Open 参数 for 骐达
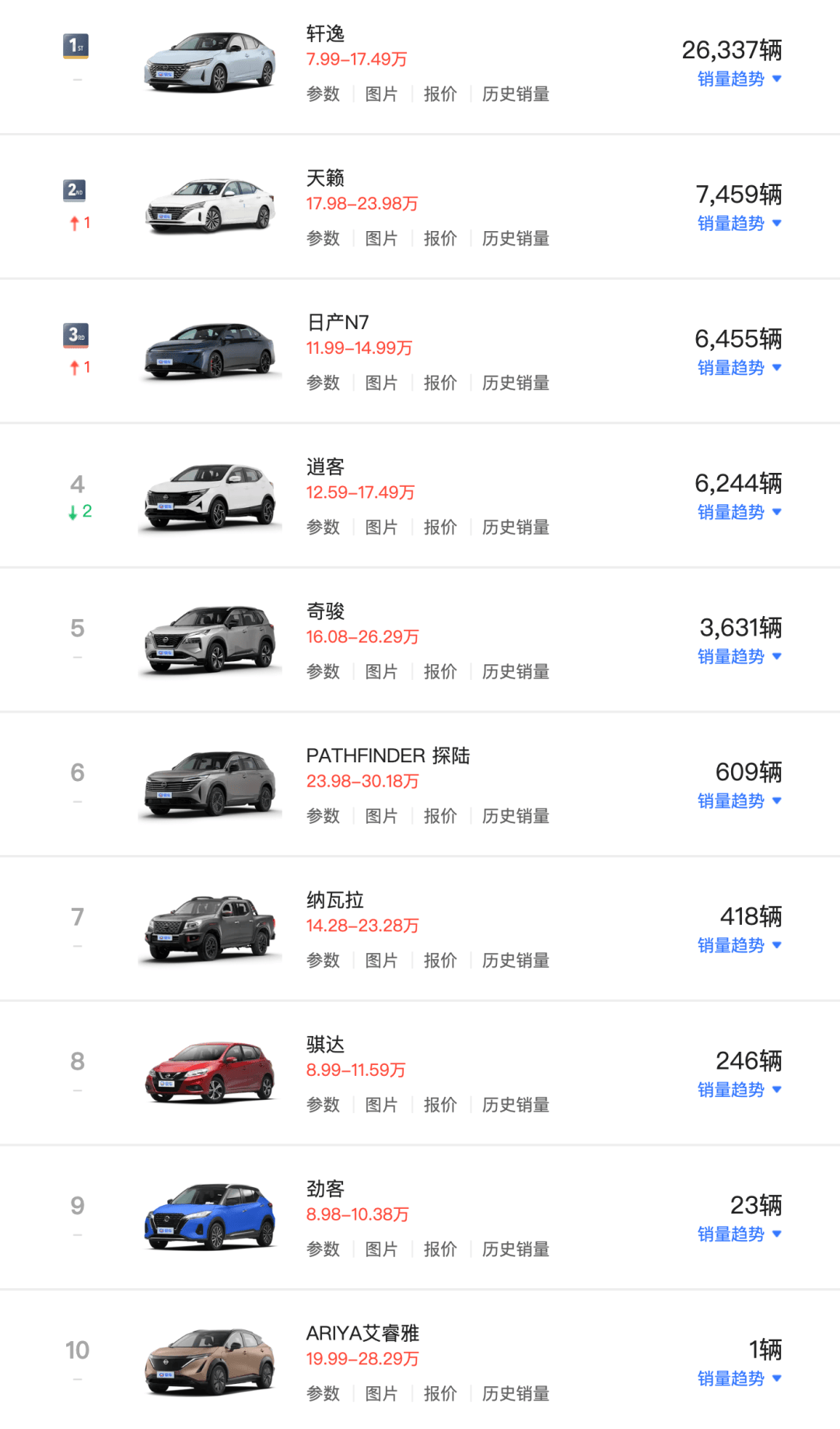This screenshot has height=1429, width=840. (323, 1105)
